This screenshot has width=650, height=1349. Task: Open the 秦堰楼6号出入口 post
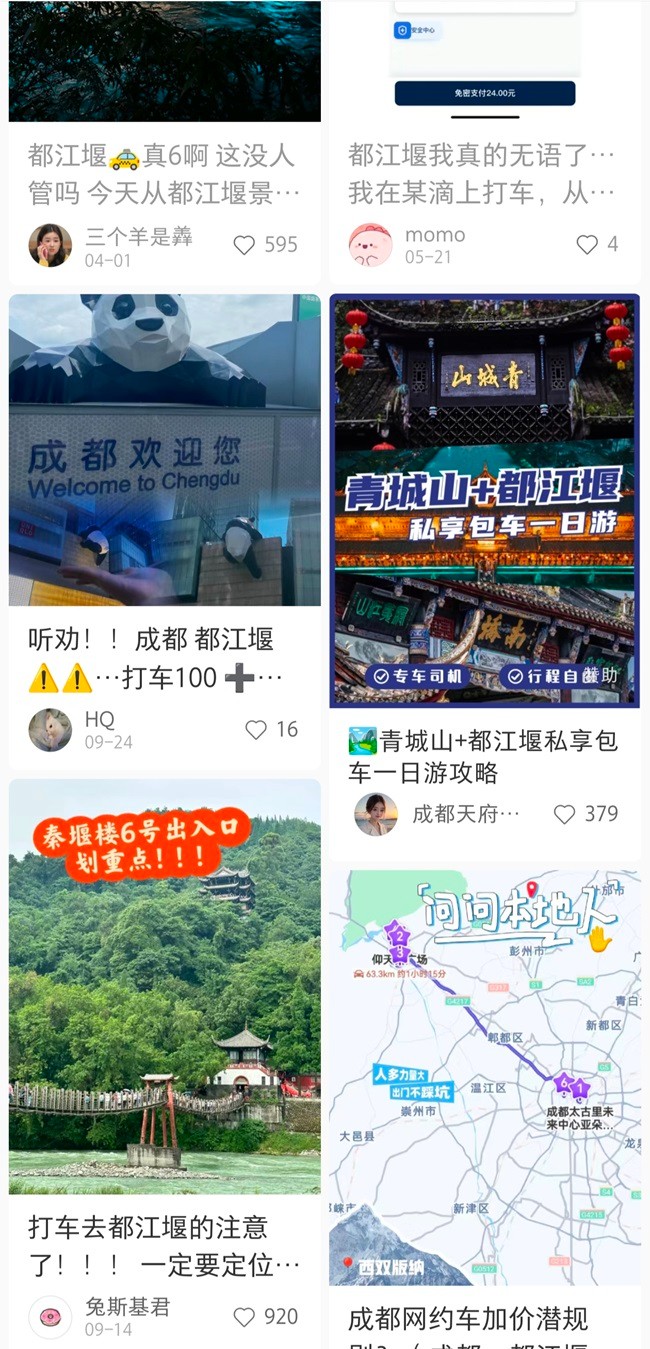[165, 985]
